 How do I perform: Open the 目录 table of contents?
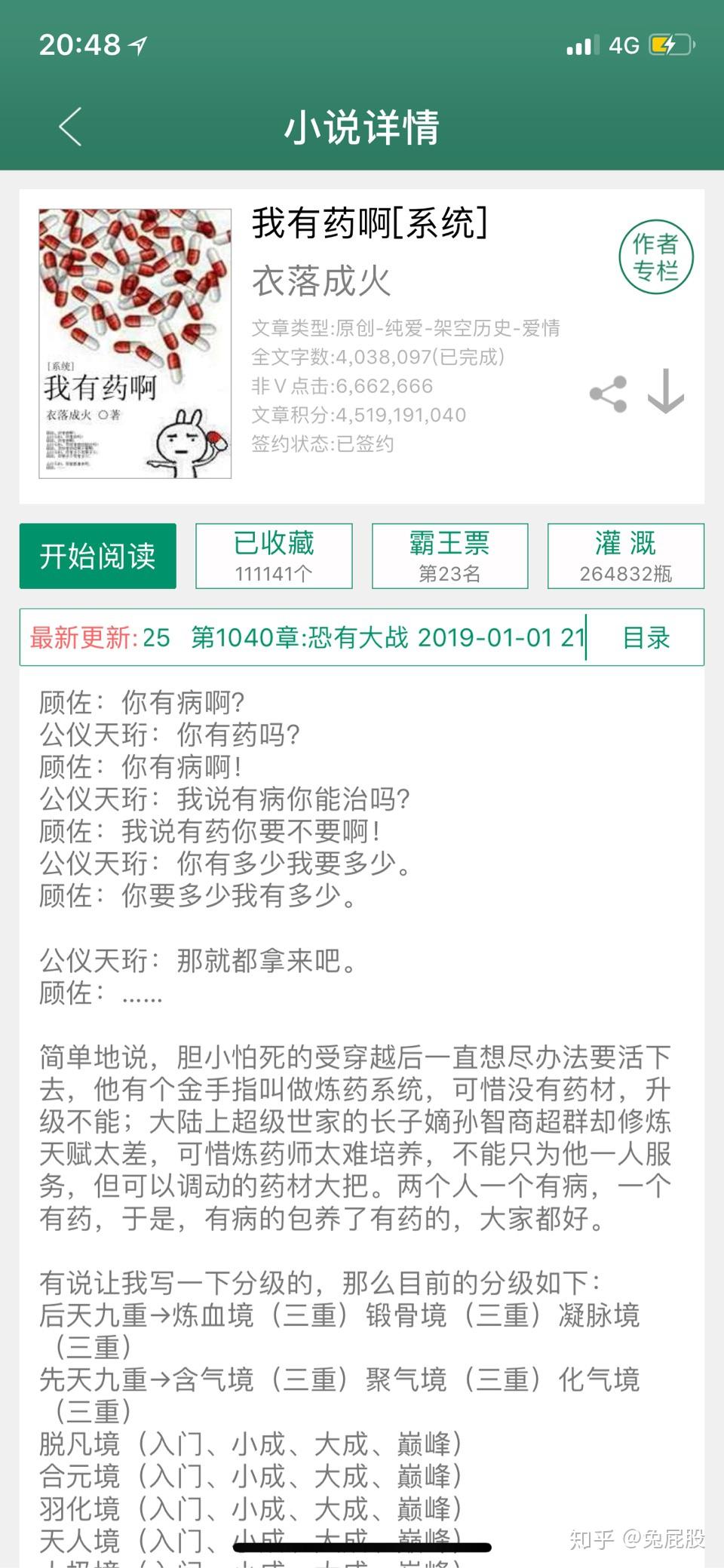click(x=646, y=638)
